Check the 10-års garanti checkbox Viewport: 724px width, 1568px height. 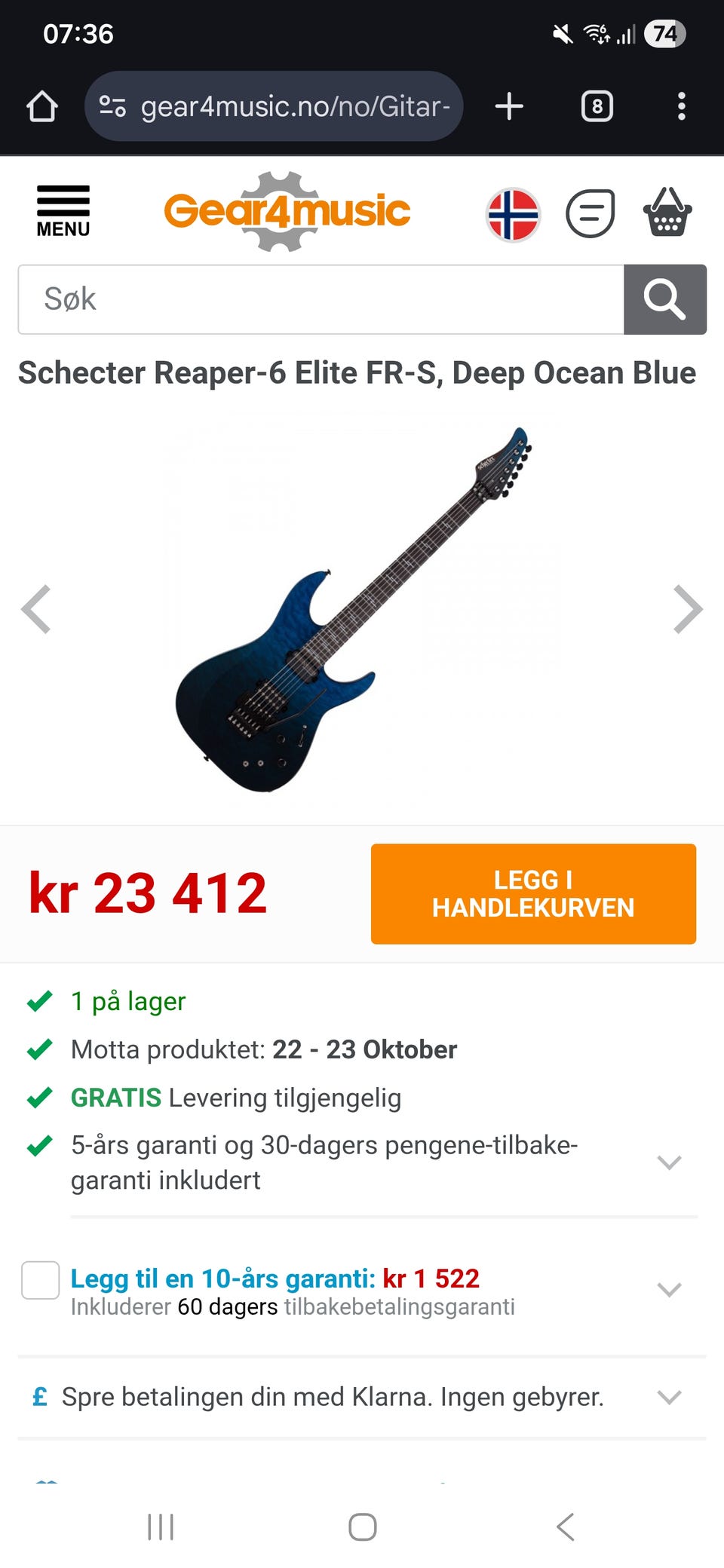[x=41, y=1280]
